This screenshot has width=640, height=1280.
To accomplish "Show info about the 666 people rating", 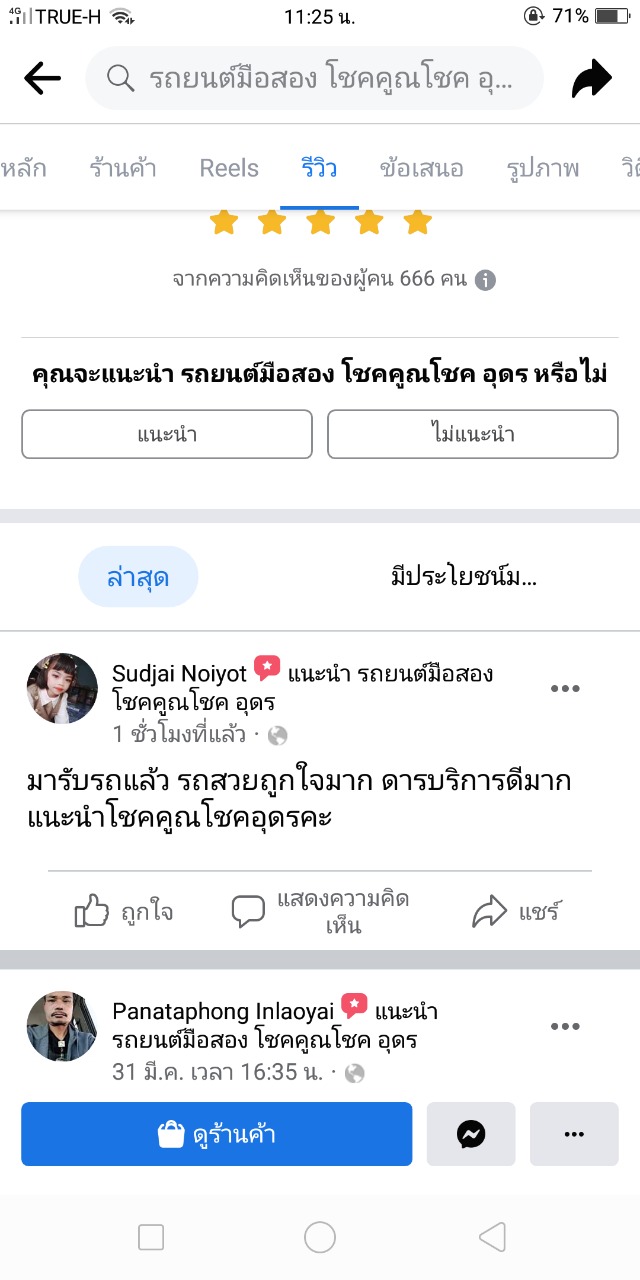I will [x=485, y=280].
